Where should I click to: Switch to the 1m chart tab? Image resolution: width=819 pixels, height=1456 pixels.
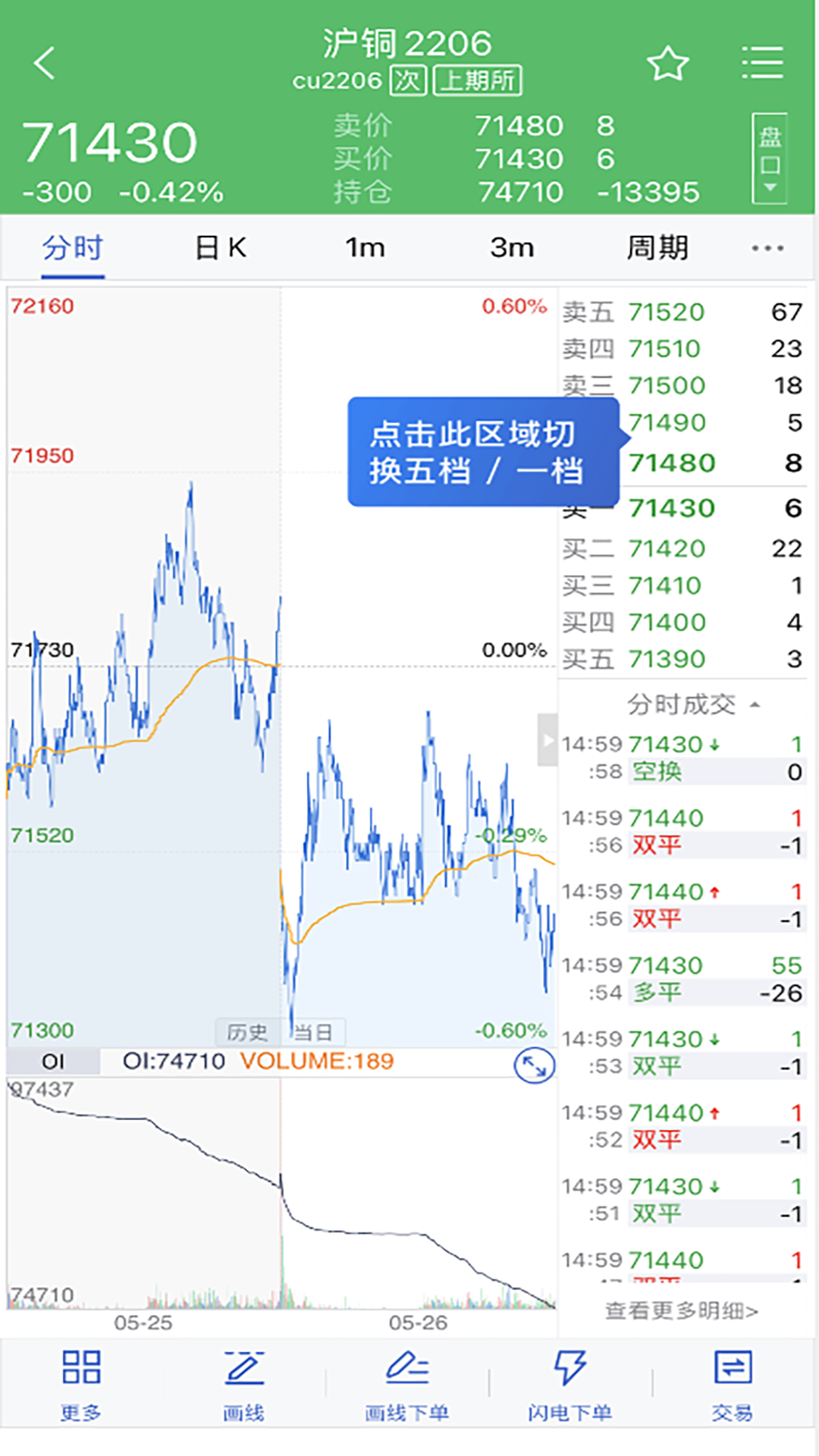pos(365,248)
